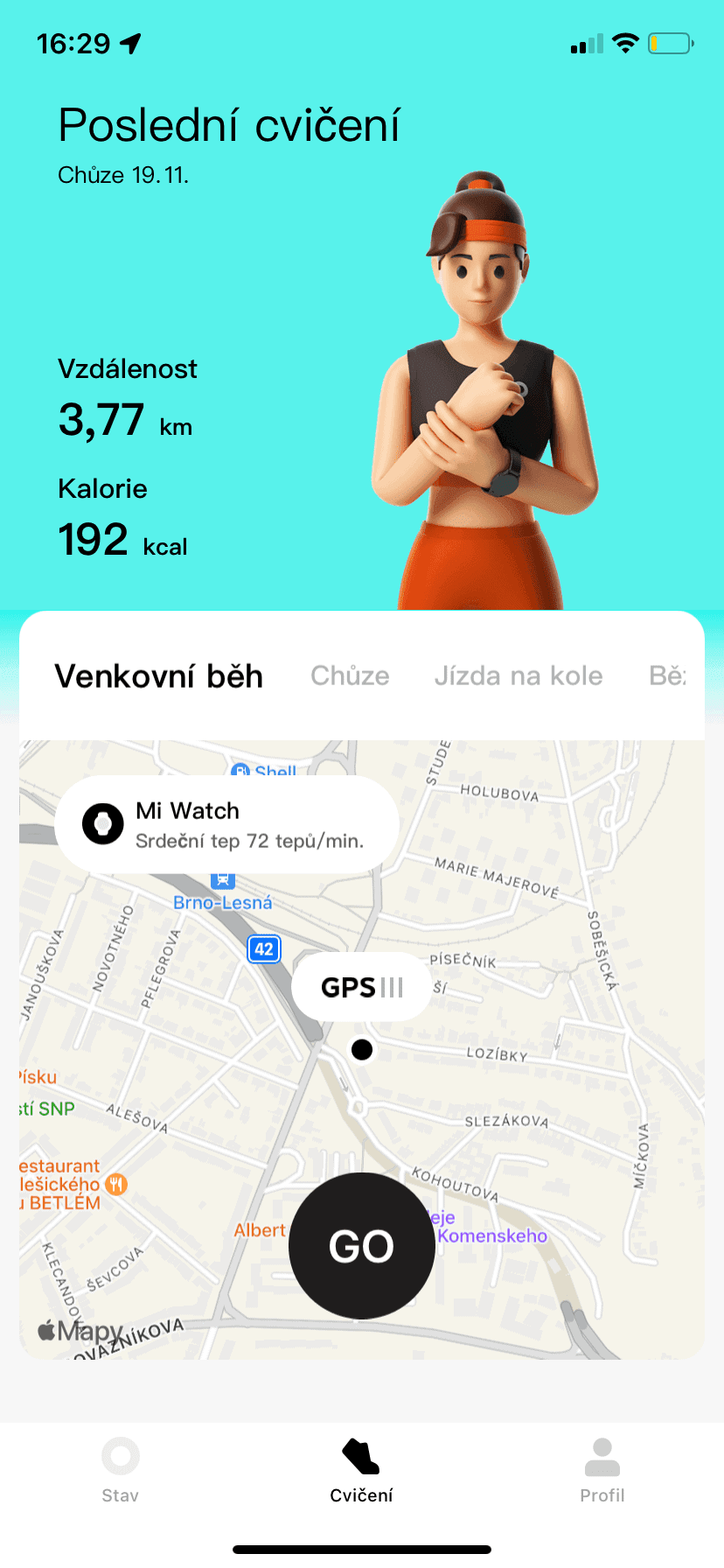The height and width of the screenshot is (1568, 724).
Task: Select the Jízda na kole tab
Action: 519,675
